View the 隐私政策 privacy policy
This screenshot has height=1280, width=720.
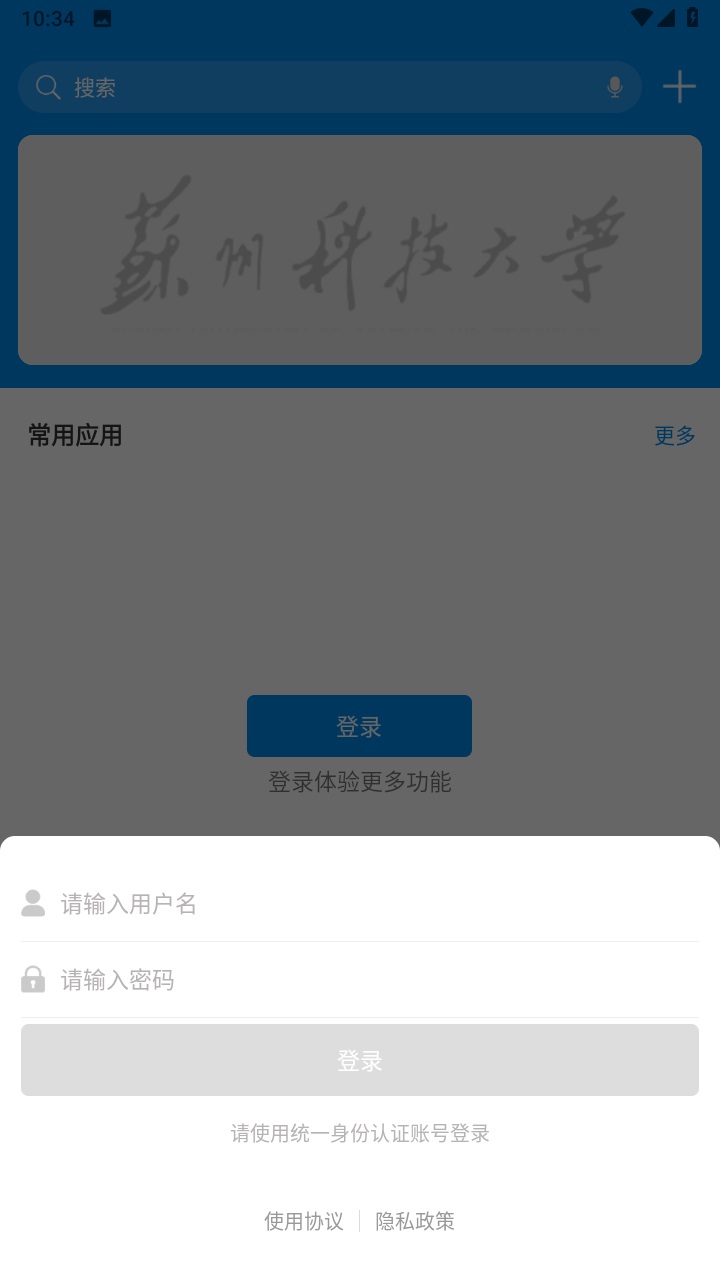[416, 1222]
